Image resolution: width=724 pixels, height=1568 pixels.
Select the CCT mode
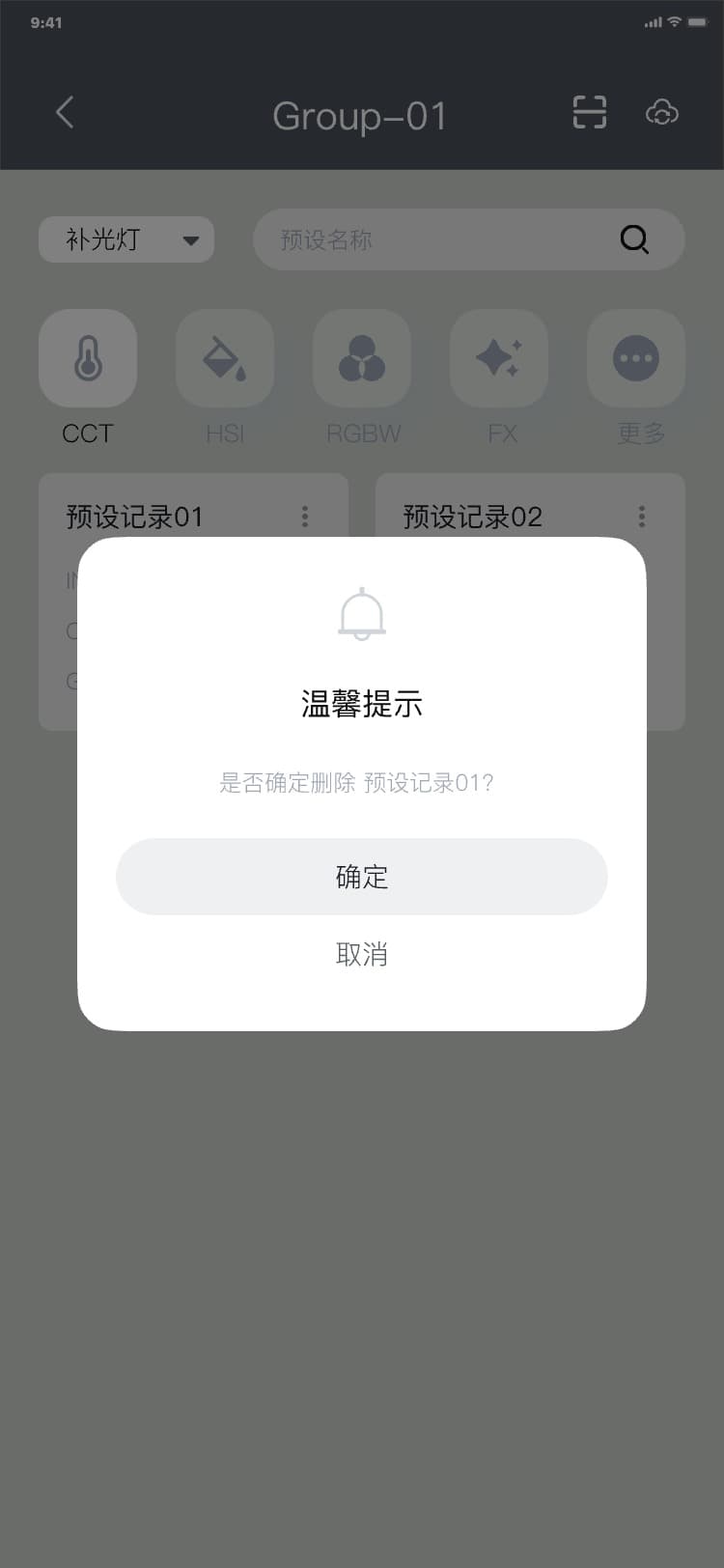(x=88, y=359)
